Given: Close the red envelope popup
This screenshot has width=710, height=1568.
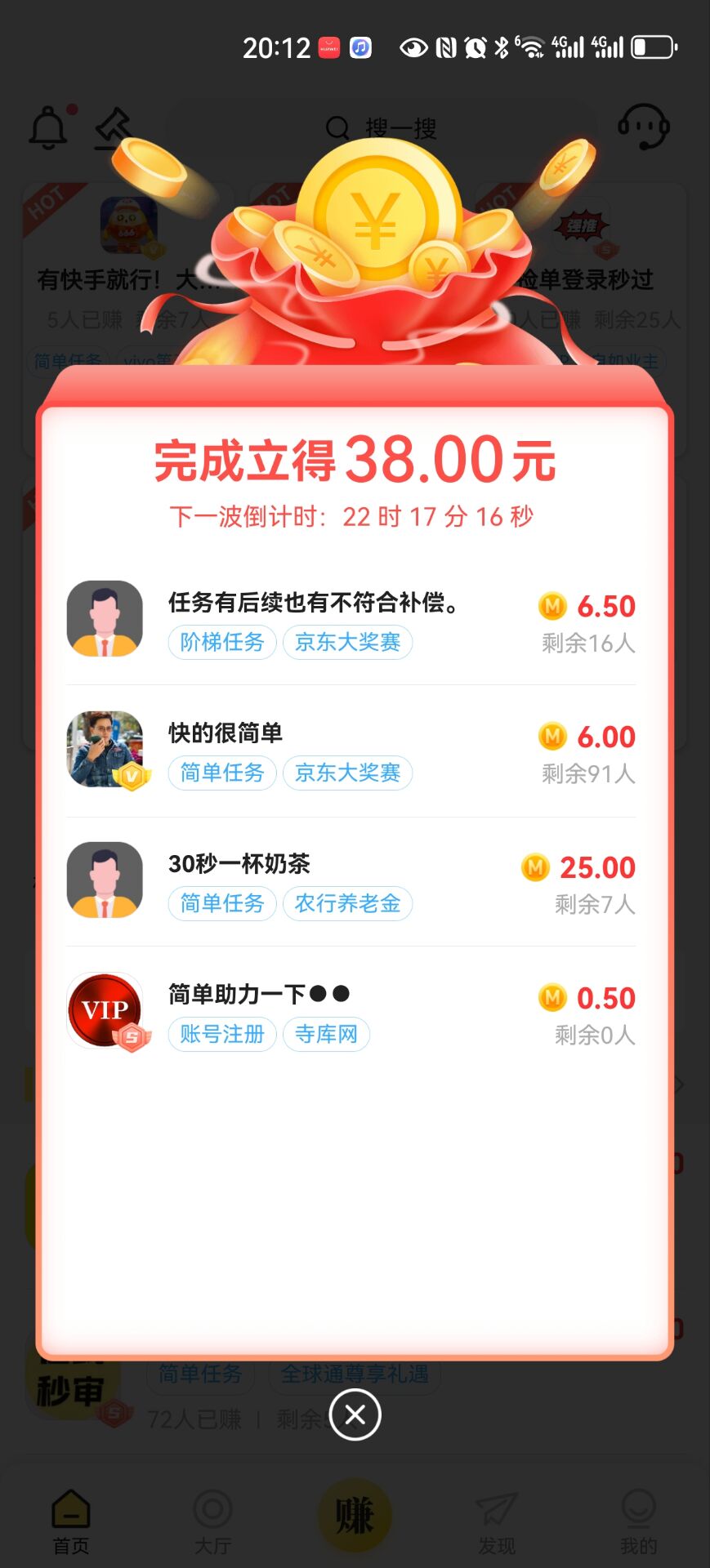Looking at the screenshot, I should click(355, 1414).
